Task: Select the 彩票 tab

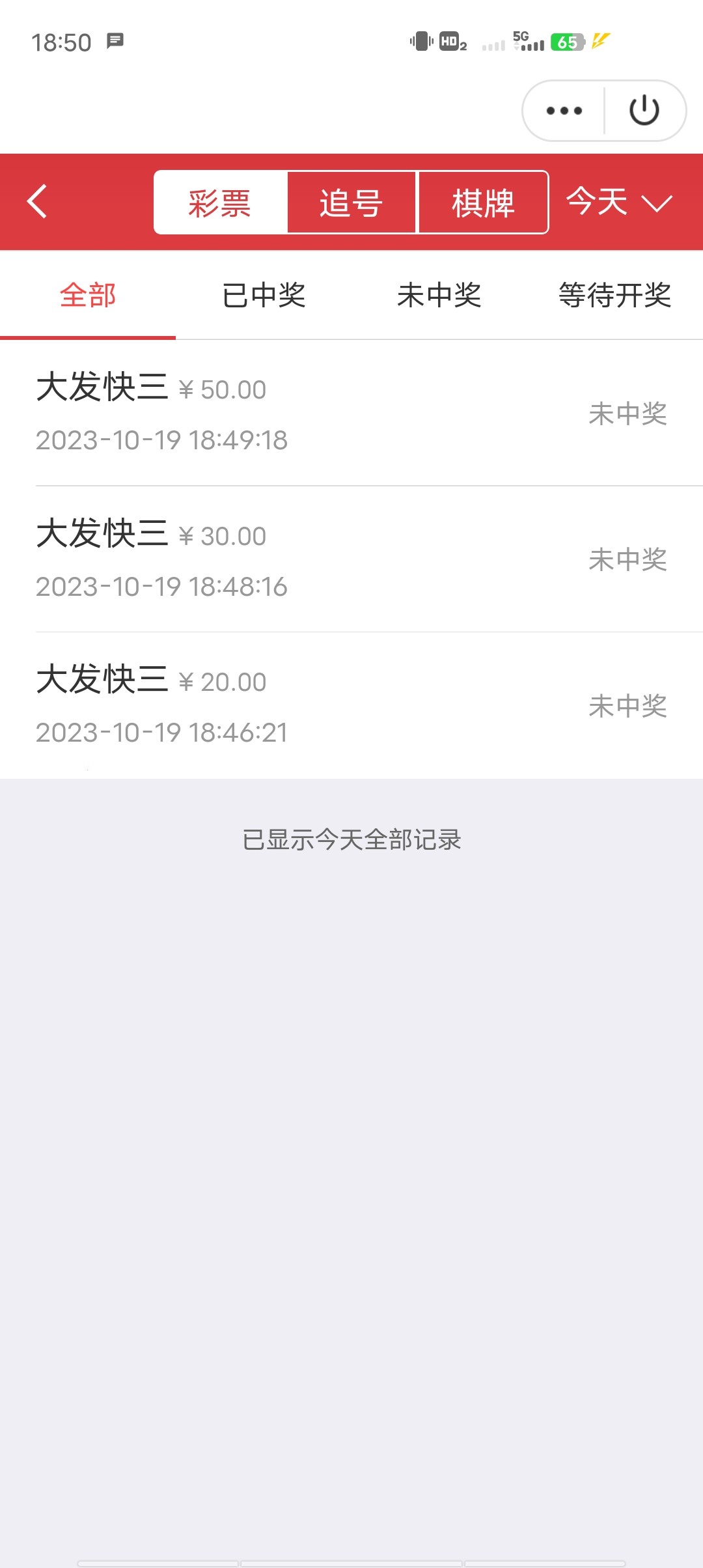Action: [219, 203]
